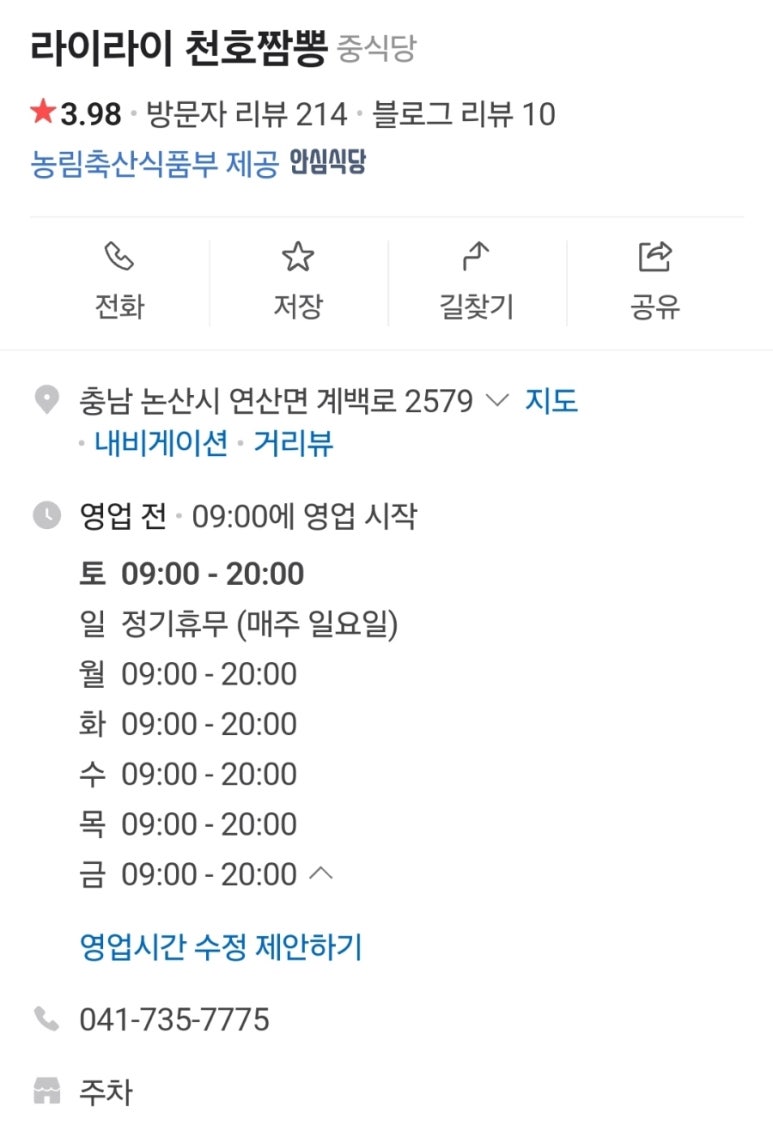Collapse the business hours list
The height and width of the screenshot is (1143, 773).
pyautogui.click(x=320, y=874)
